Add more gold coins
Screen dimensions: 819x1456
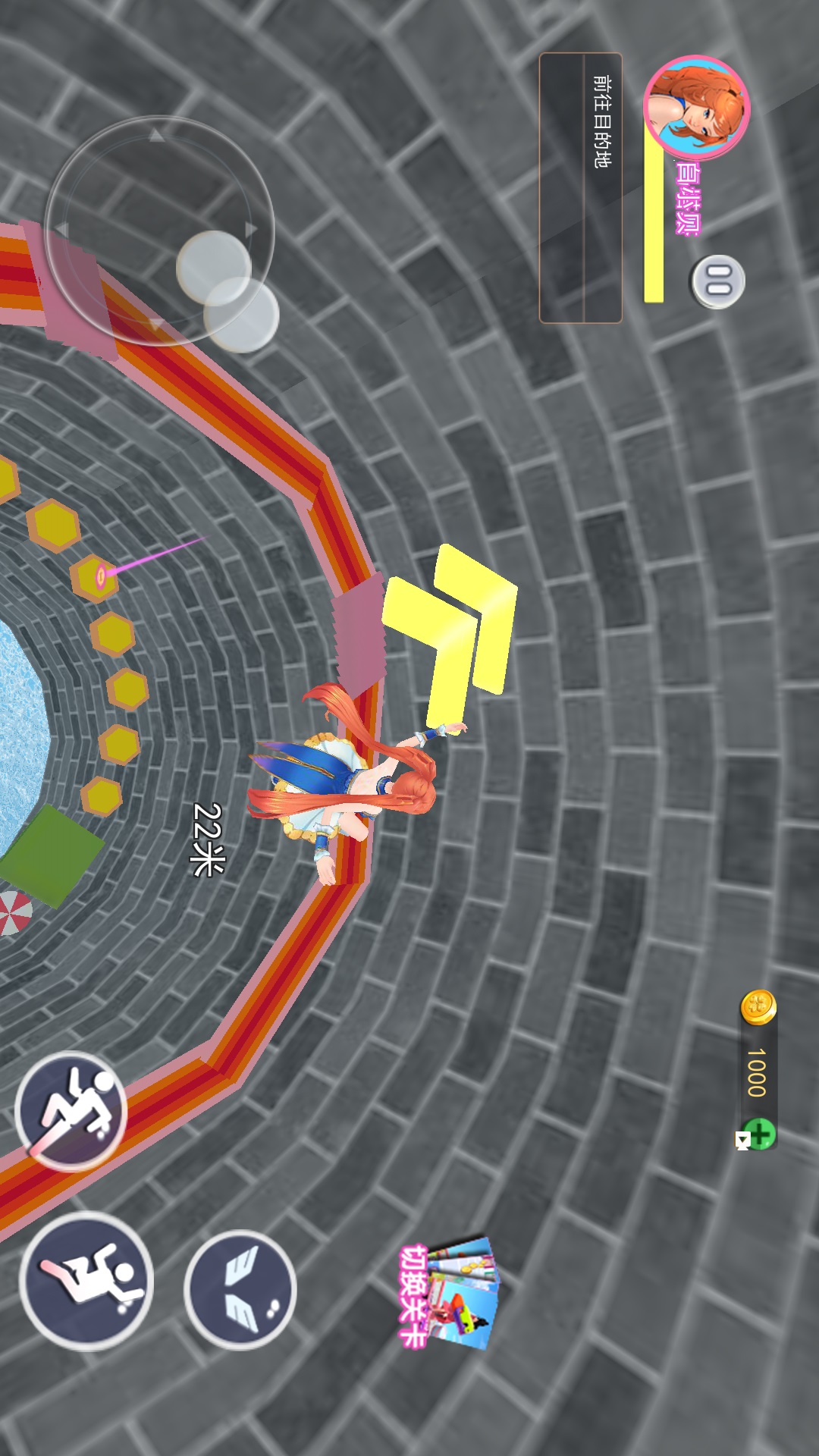[758, 1135]
